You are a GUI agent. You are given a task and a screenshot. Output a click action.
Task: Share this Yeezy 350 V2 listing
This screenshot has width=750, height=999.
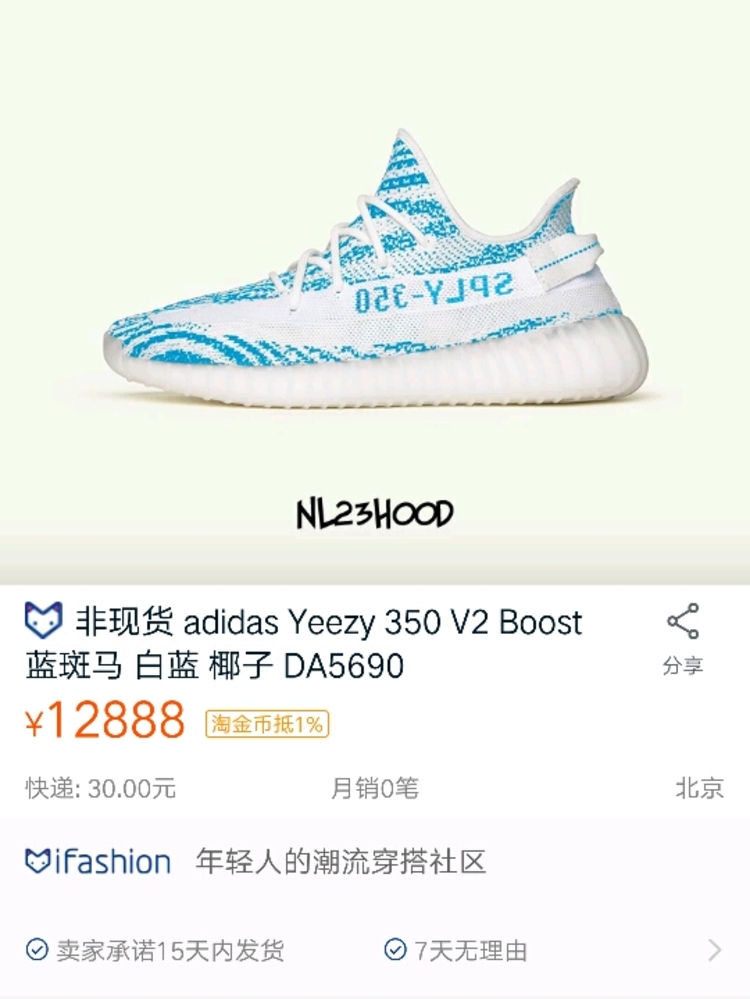pos(683,638)
